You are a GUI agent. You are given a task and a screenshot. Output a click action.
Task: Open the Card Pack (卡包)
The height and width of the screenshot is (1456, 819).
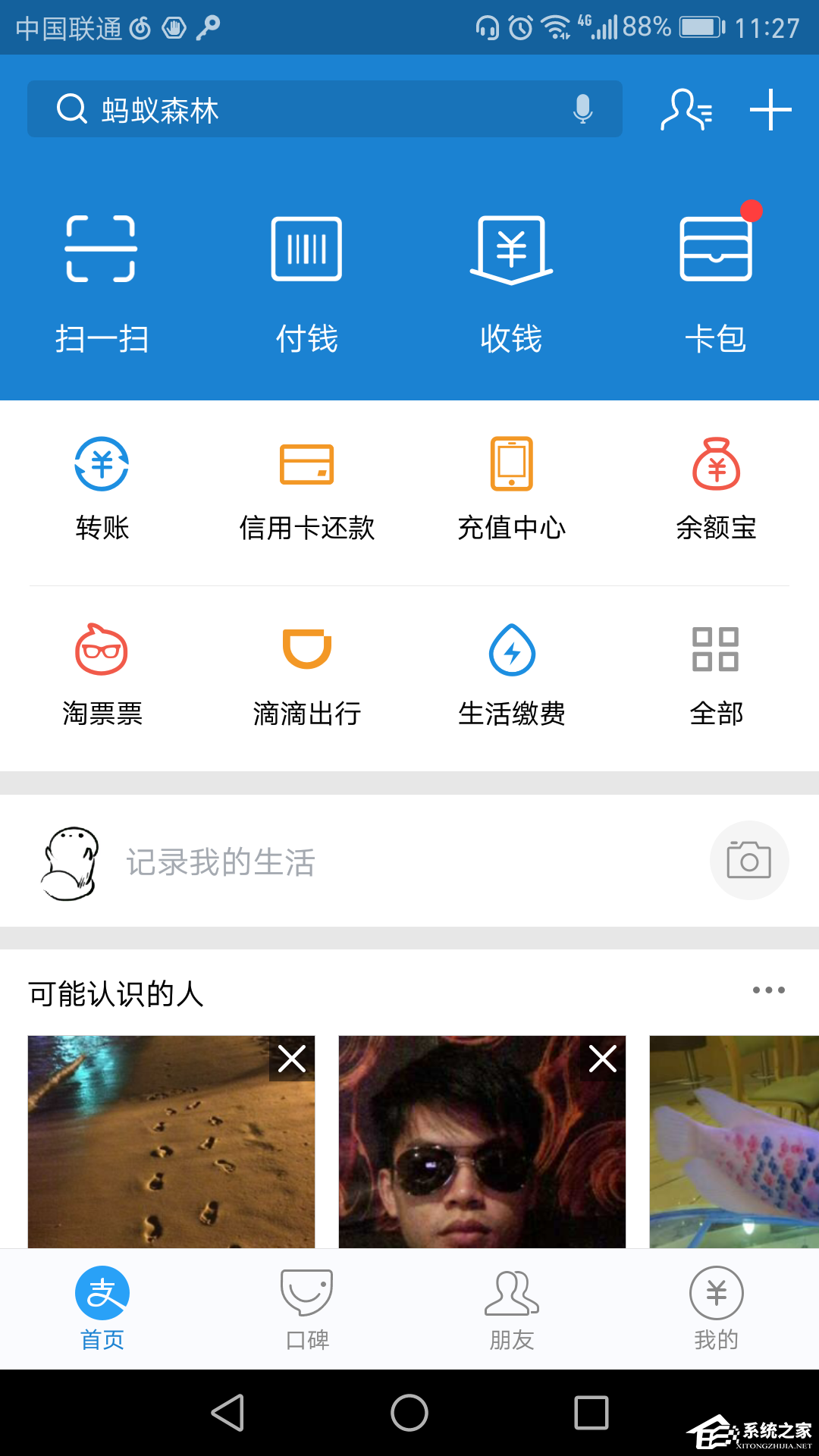(x=716, y=281)
